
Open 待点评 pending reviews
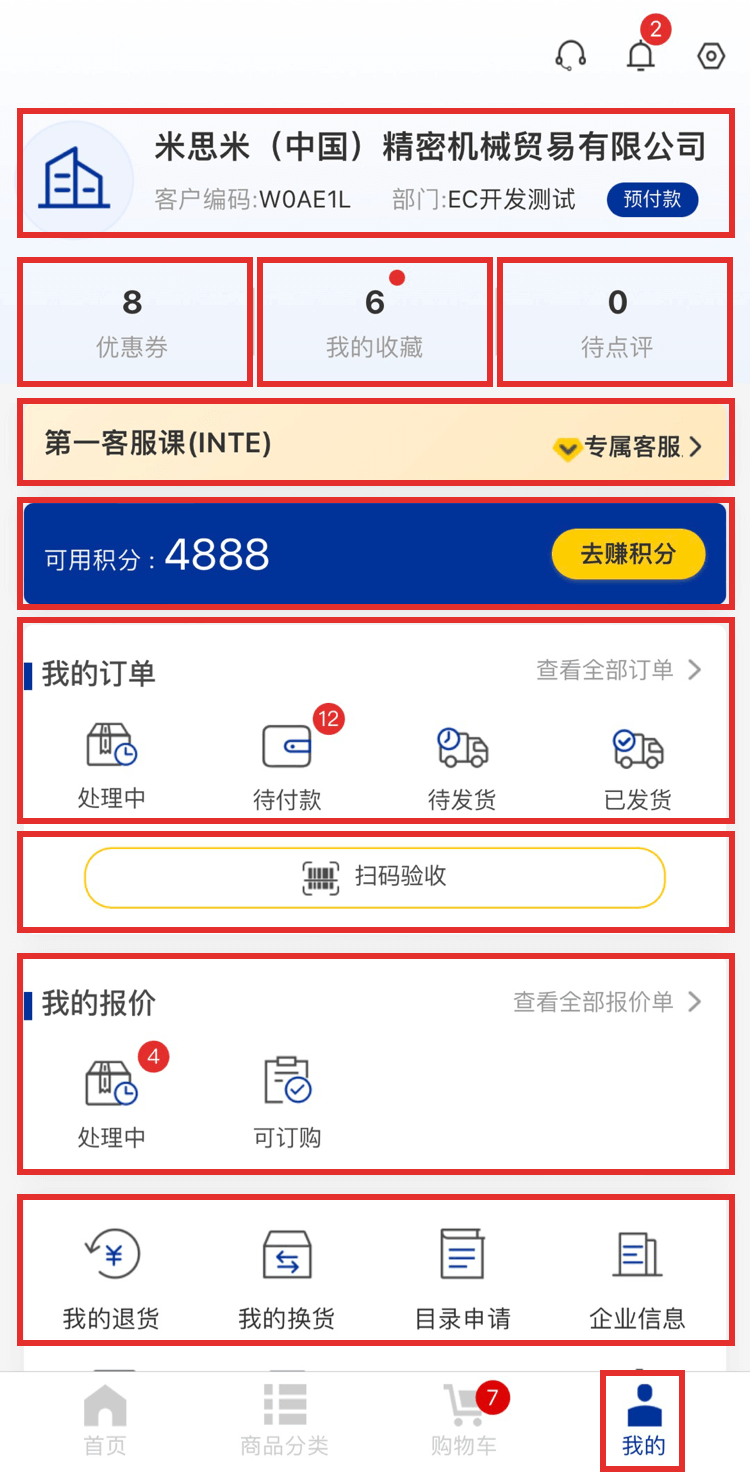(x=616, y=322)
